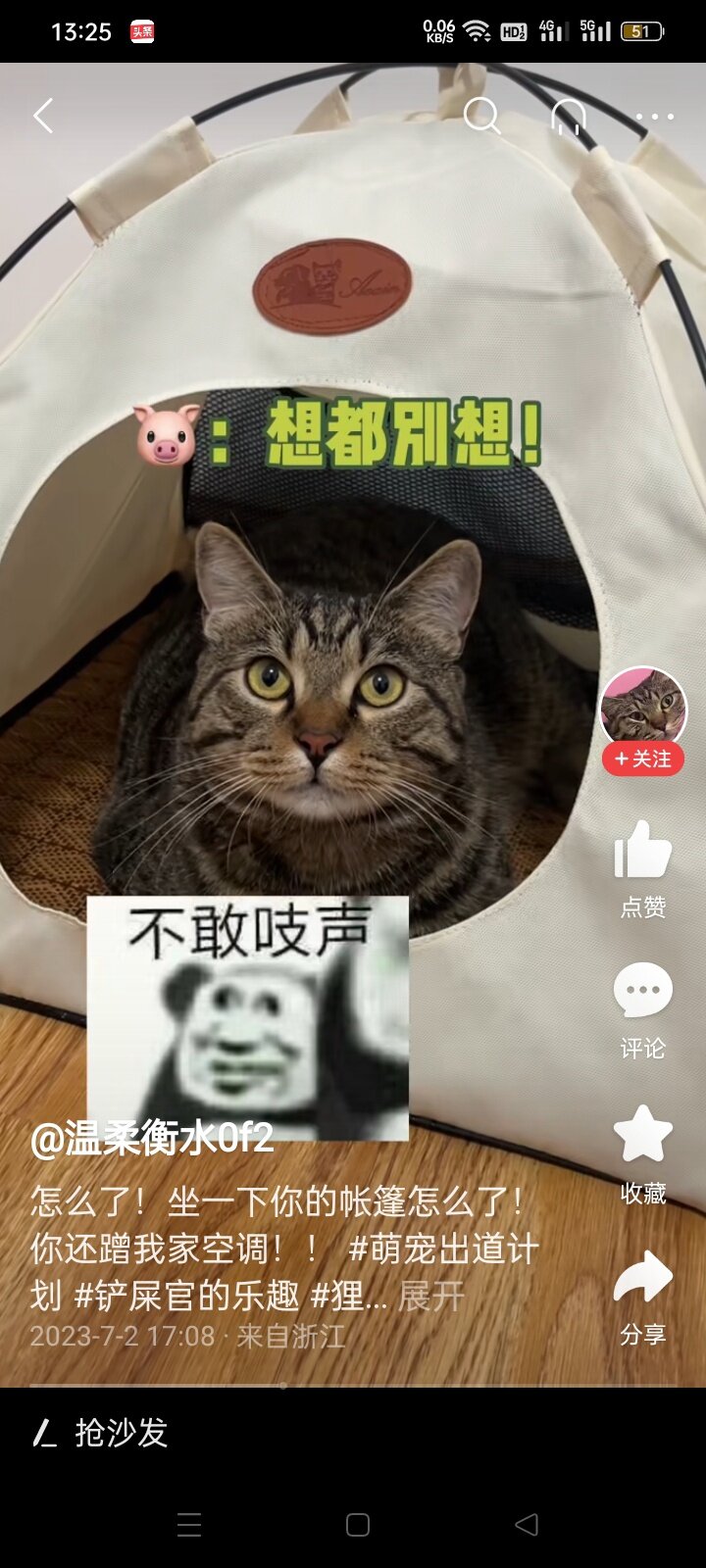The image size is (706, 1568).
Task: Tap the headphone listen icon
Action: 569,116
